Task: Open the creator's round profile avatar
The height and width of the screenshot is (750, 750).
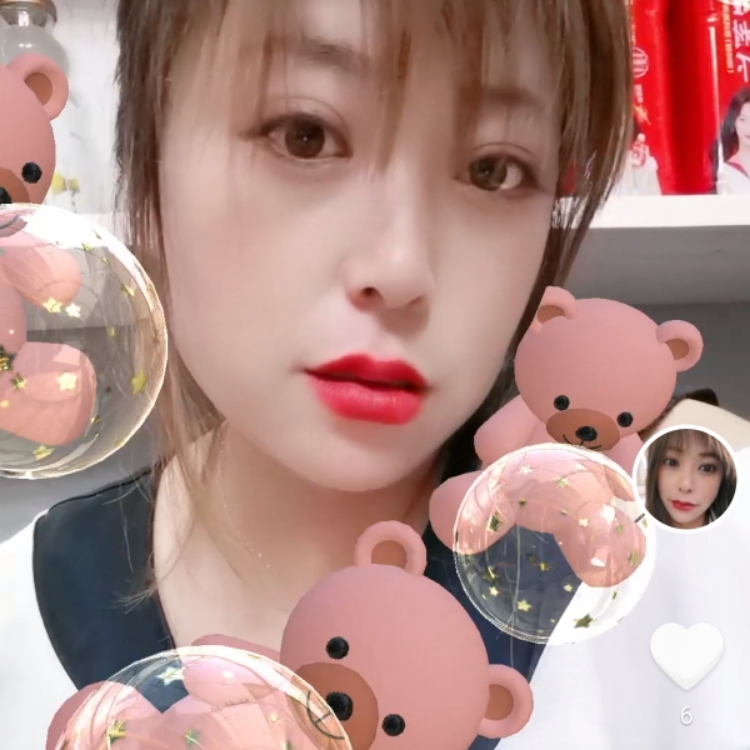Action: 685,478
